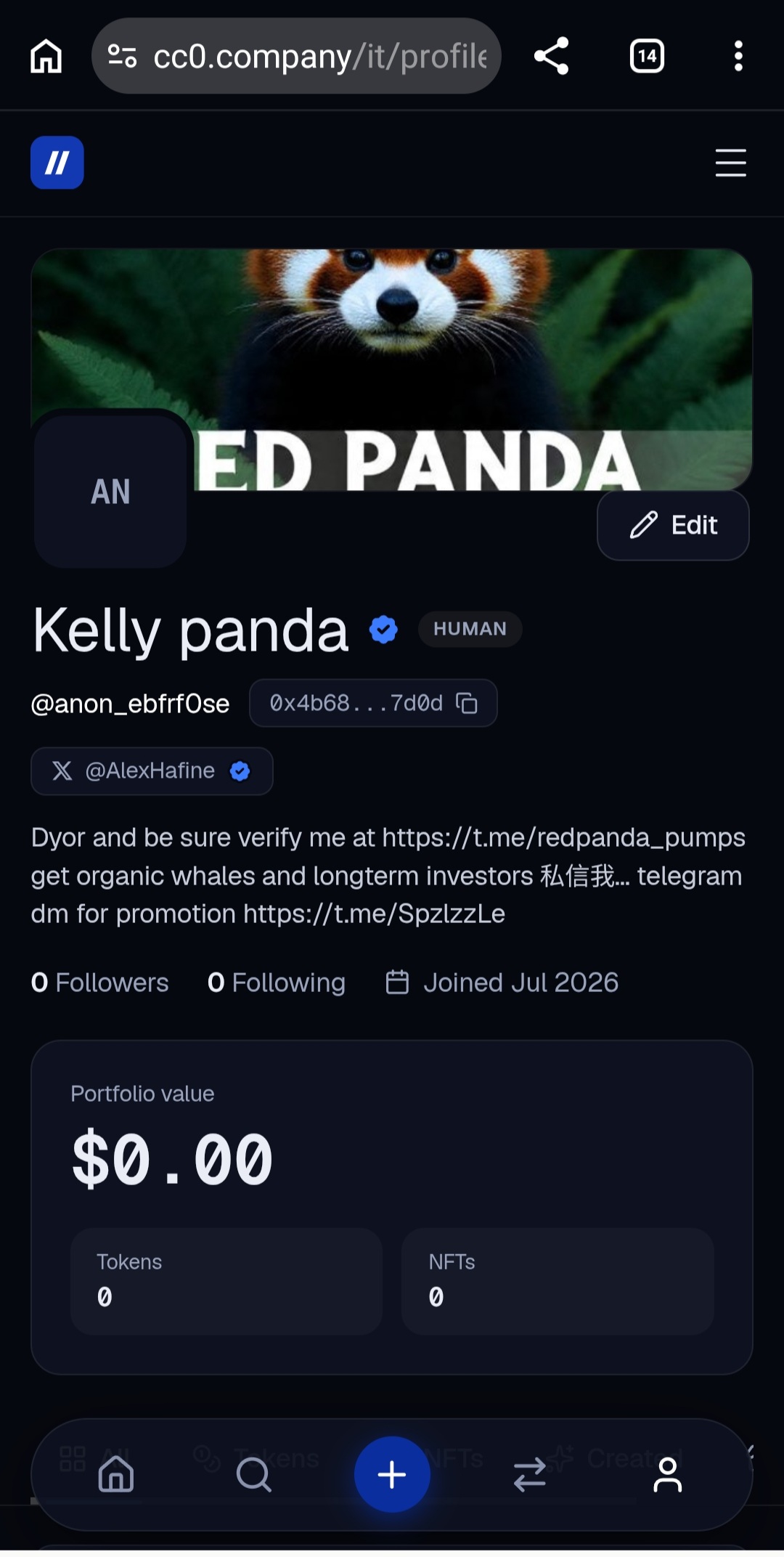Tap the browser home icon

point(46,56)
